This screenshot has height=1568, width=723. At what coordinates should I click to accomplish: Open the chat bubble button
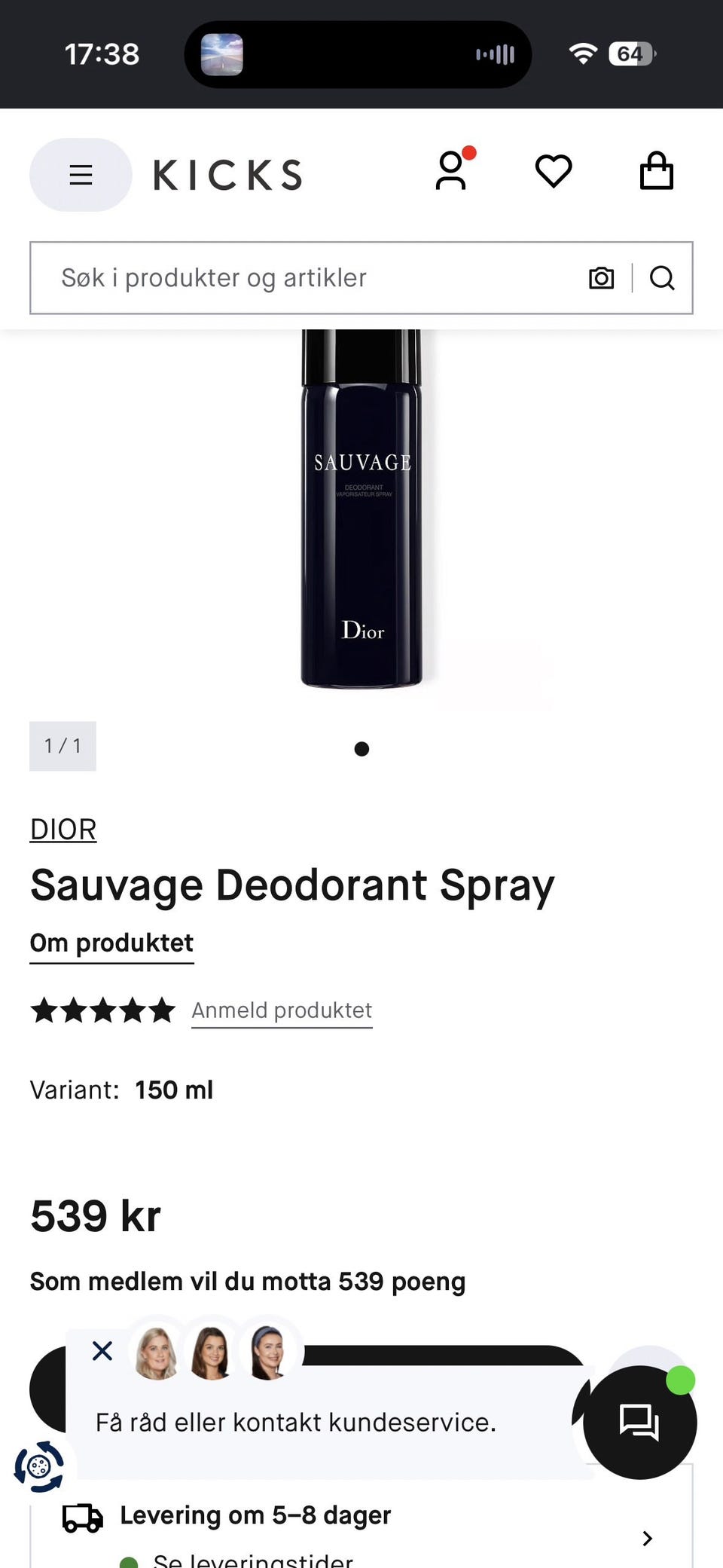click(639, 1423)
